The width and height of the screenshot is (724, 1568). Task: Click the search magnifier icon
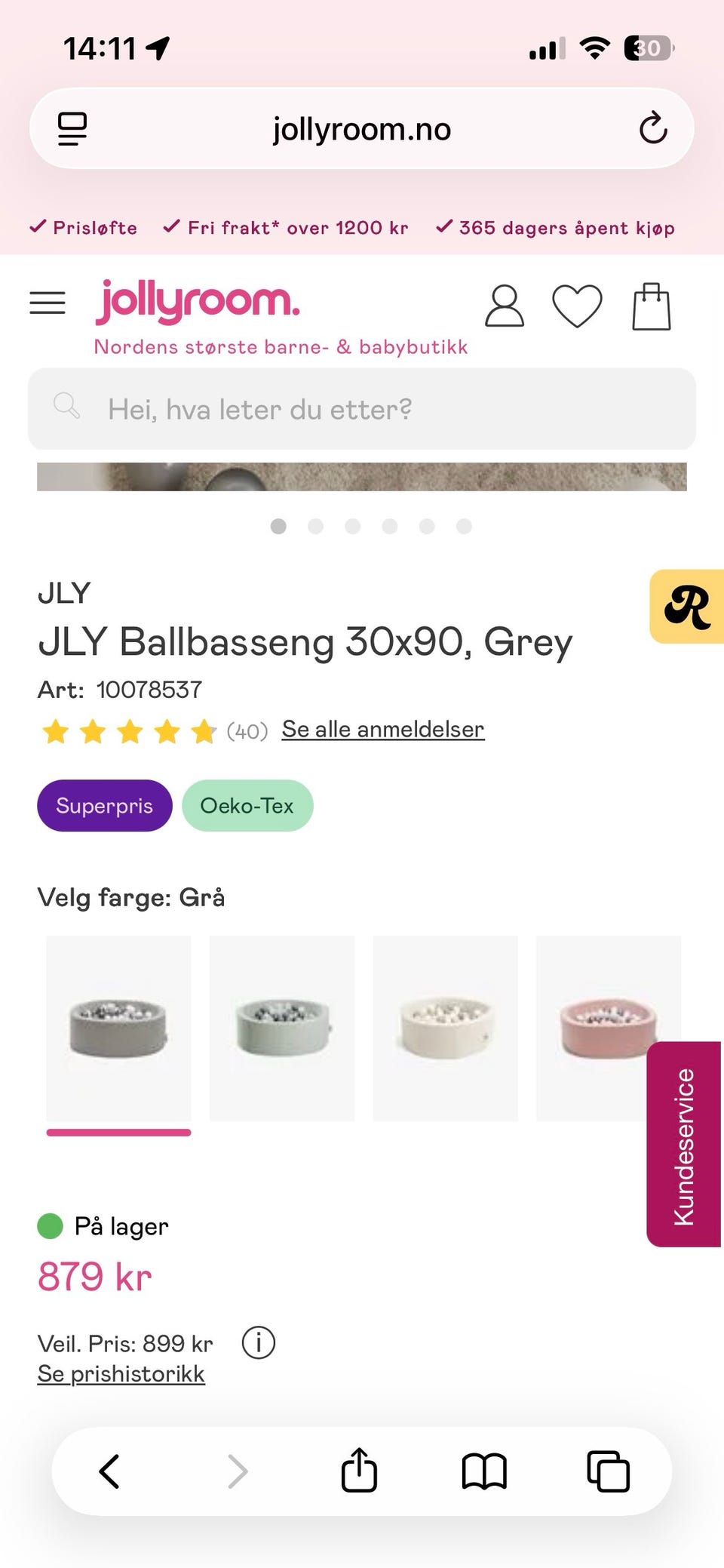pos(68,407)
